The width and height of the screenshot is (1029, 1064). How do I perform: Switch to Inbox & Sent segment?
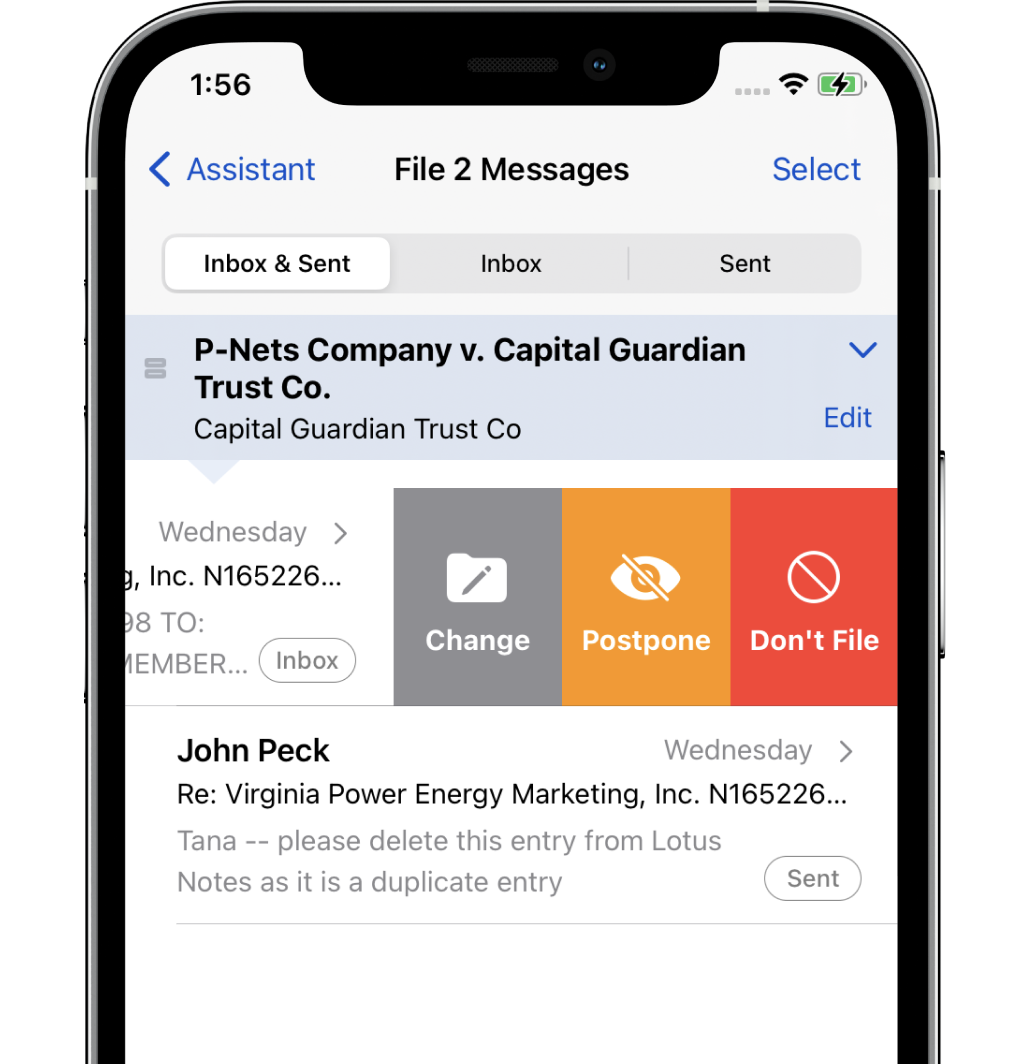tap(277, 264)
